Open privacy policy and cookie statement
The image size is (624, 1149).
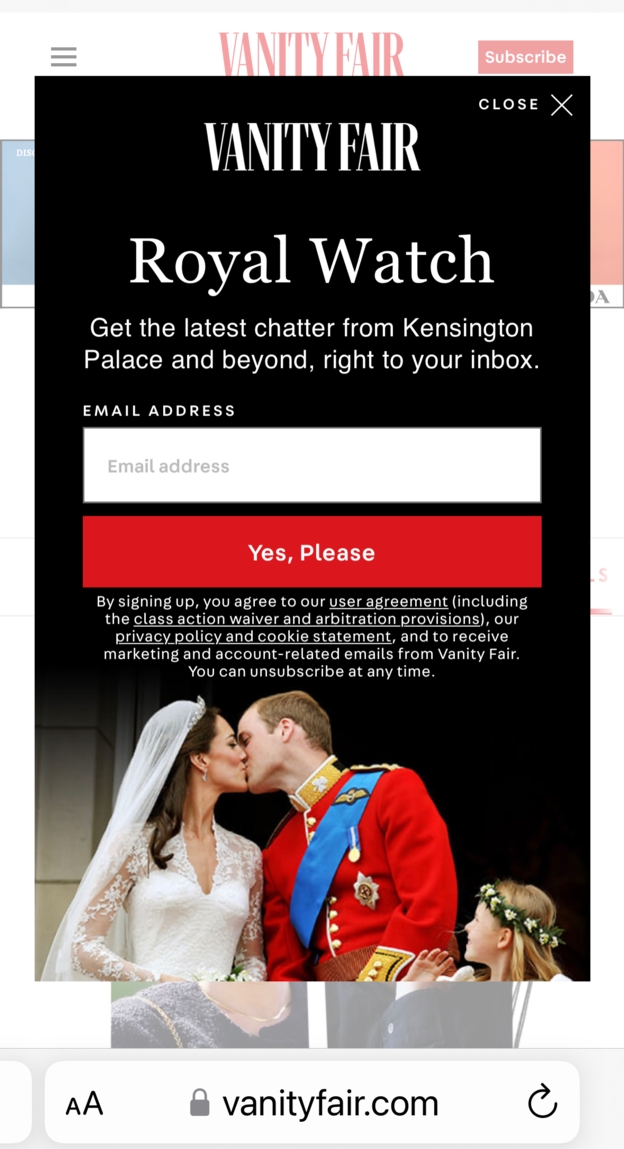pos(253,637)
